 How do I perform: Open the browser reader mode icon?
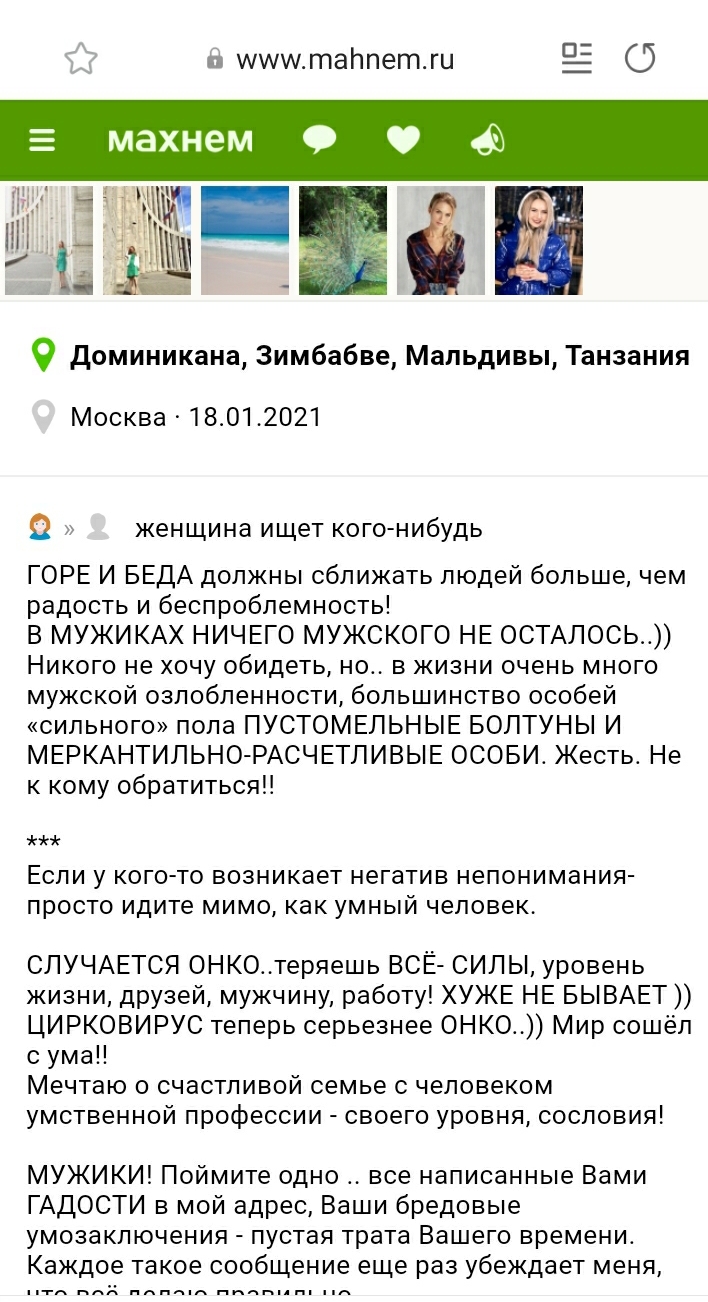(x=577, y=58)
